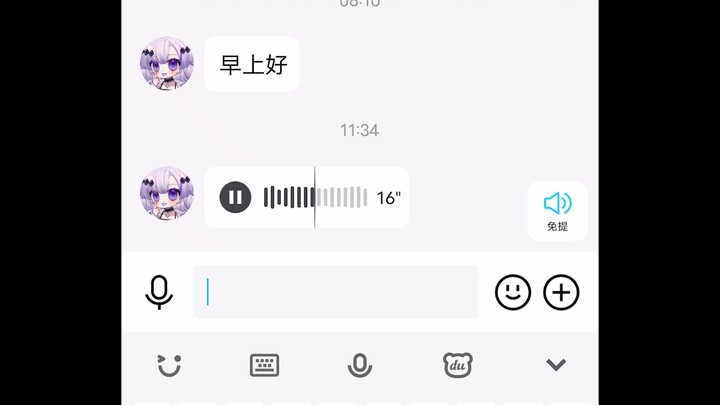Start keyboard voice dictation microphone

[360, 365]
